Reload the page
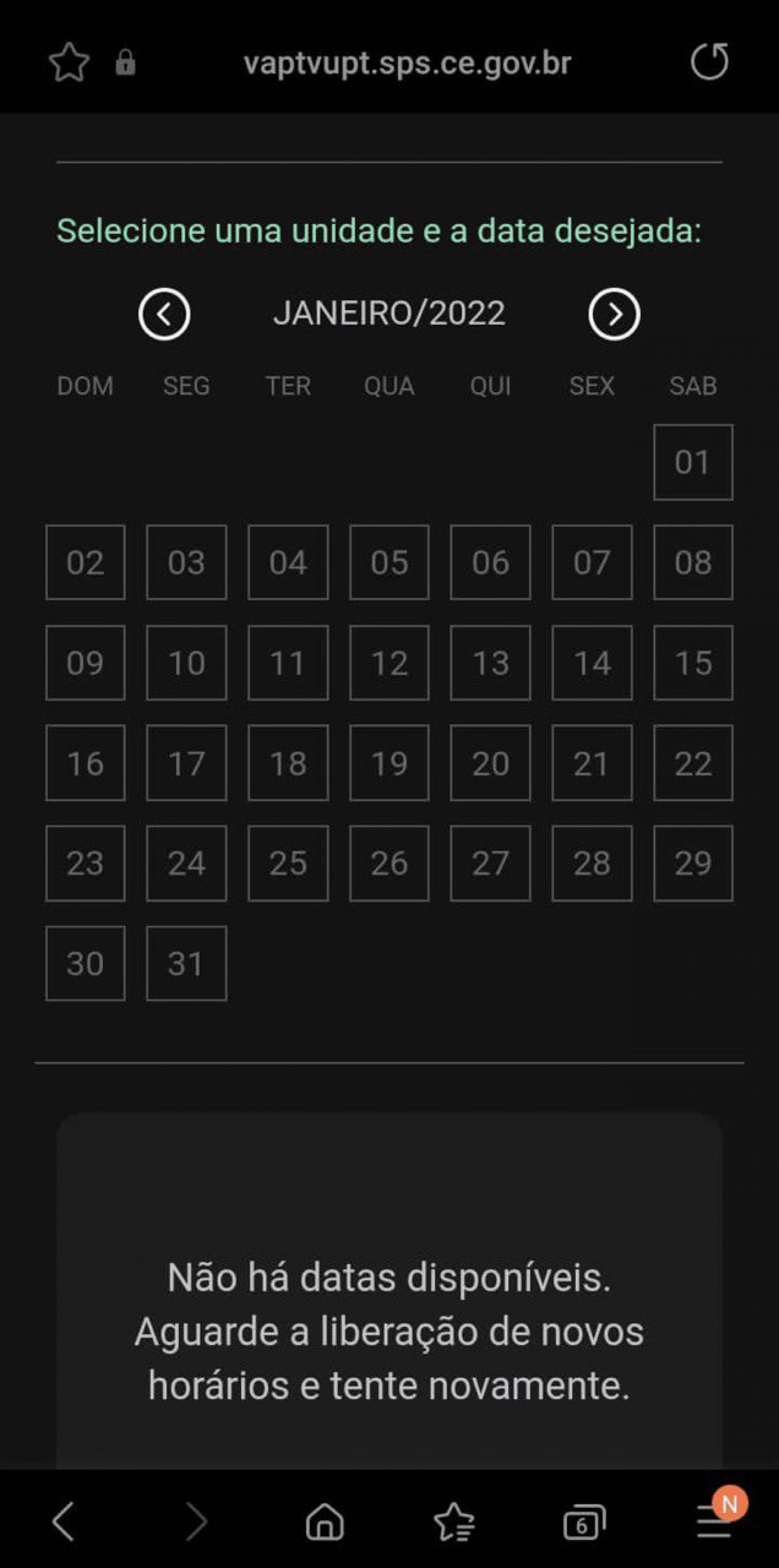This screenshot has width=779, height=1568. point(710,62)
